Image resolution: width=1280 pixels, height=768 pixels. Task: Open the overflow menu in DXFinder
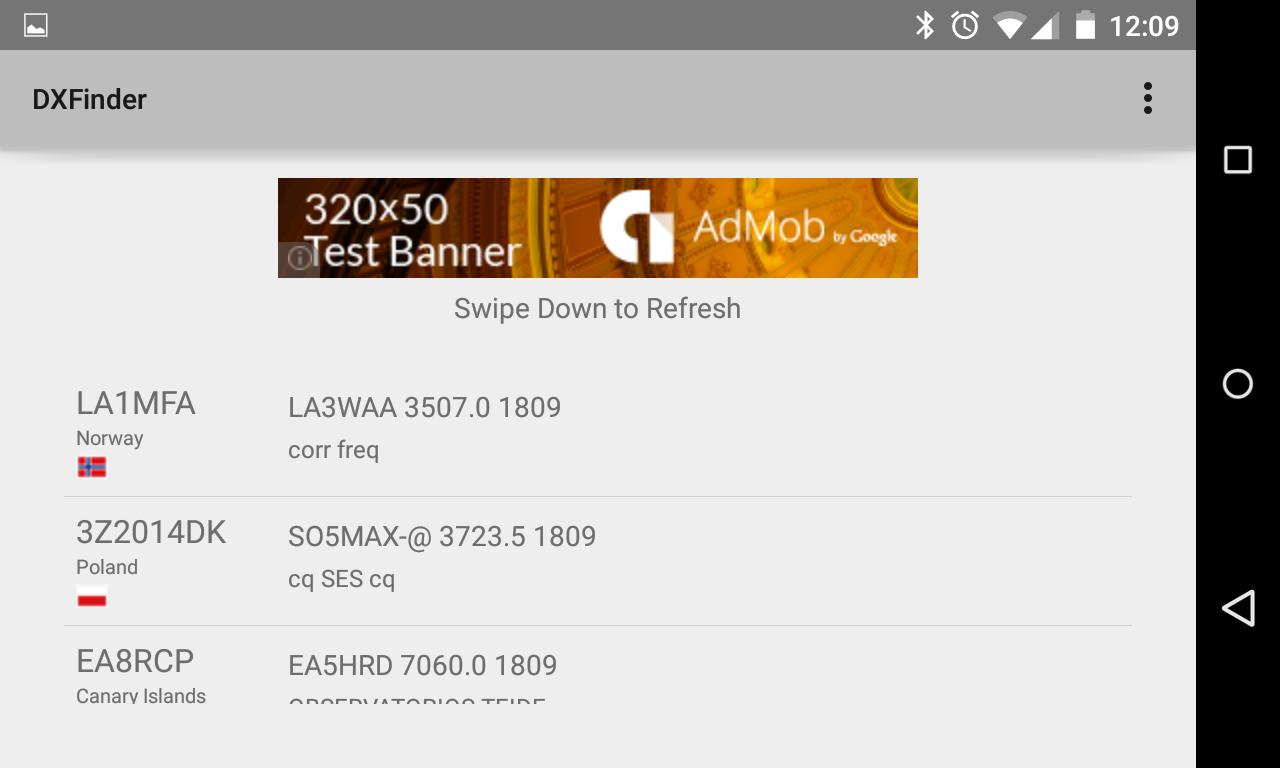1147,99
